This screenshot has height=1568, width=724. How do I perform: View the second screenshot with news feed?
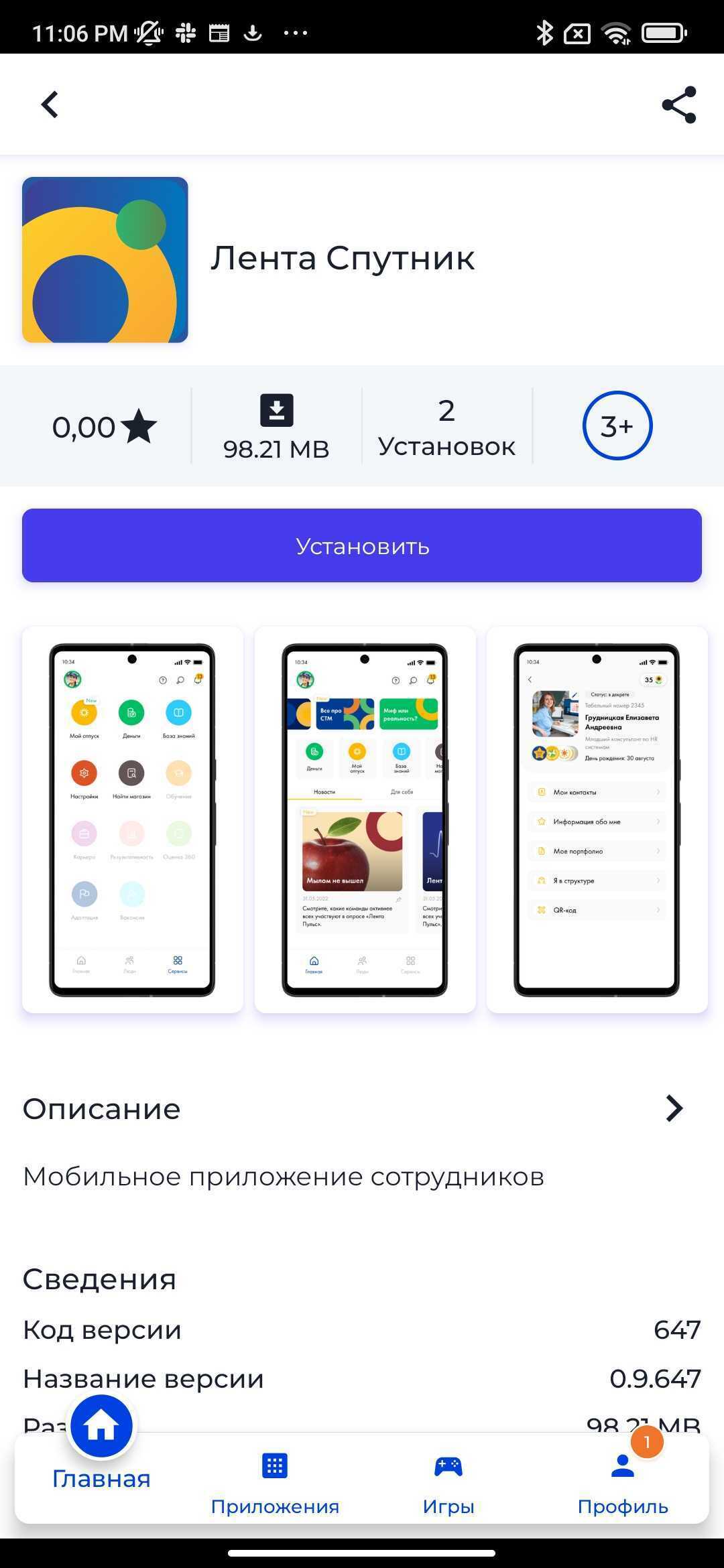365,819
